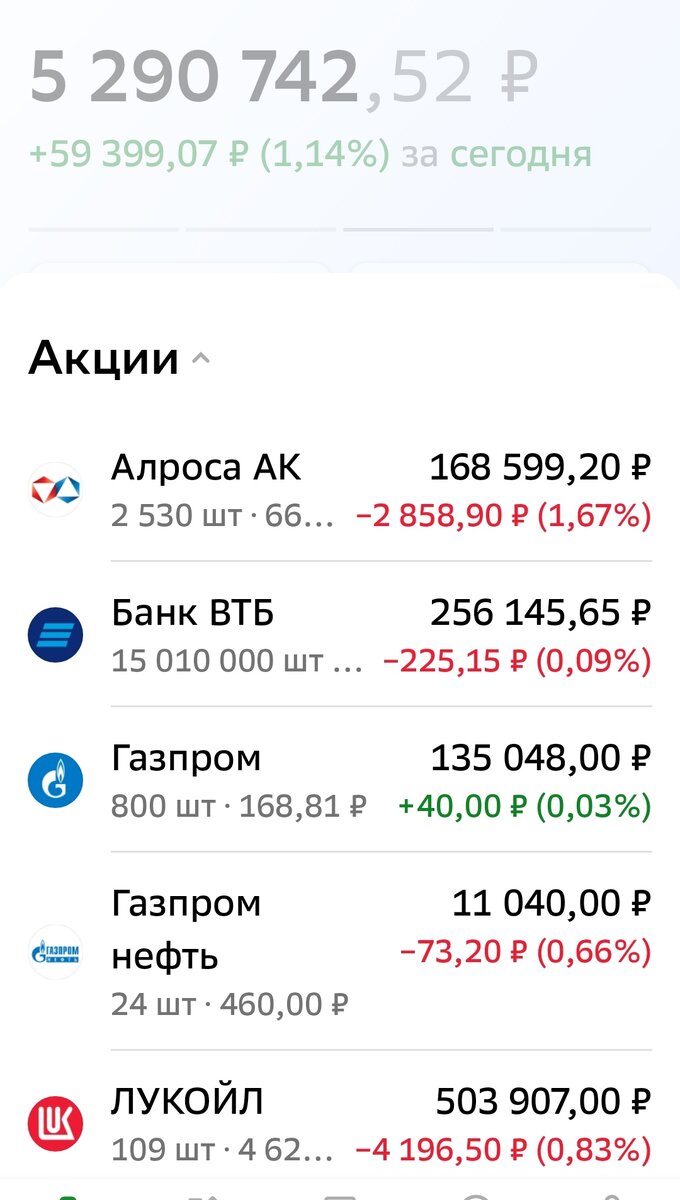680x1200 pixels.
Task: Select the ЛУКОЙЛ stock row
Action: coord(340,1123)
